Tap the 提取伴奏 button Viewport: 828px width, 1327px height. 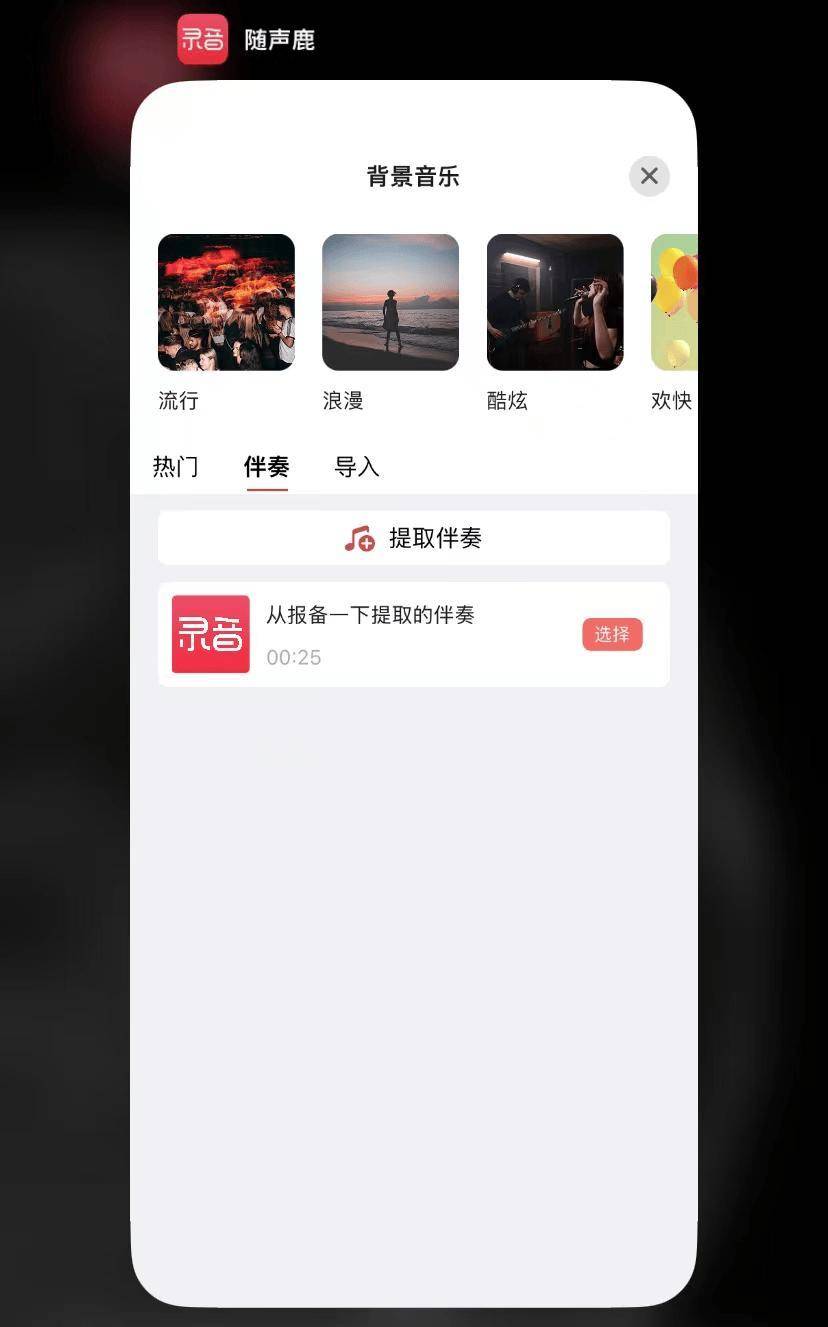[x=413, y=538]
